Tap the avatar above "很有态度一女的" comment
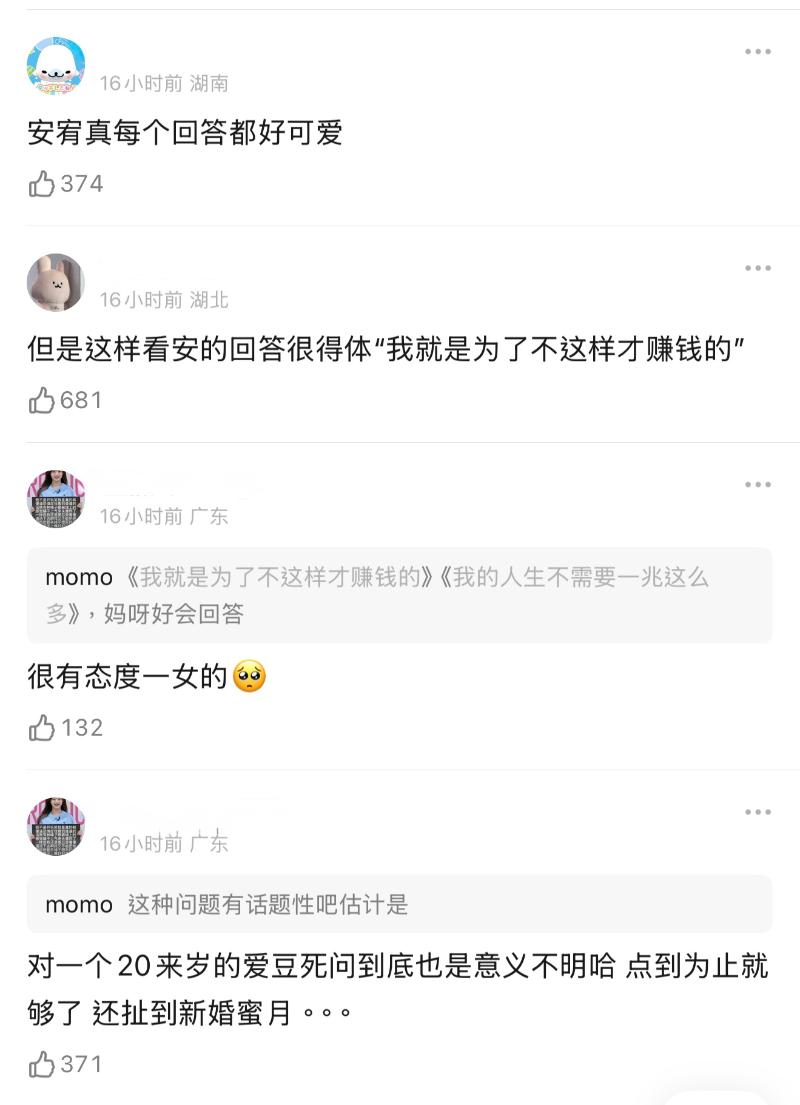The image size is (800, 1105). [56, 499]
